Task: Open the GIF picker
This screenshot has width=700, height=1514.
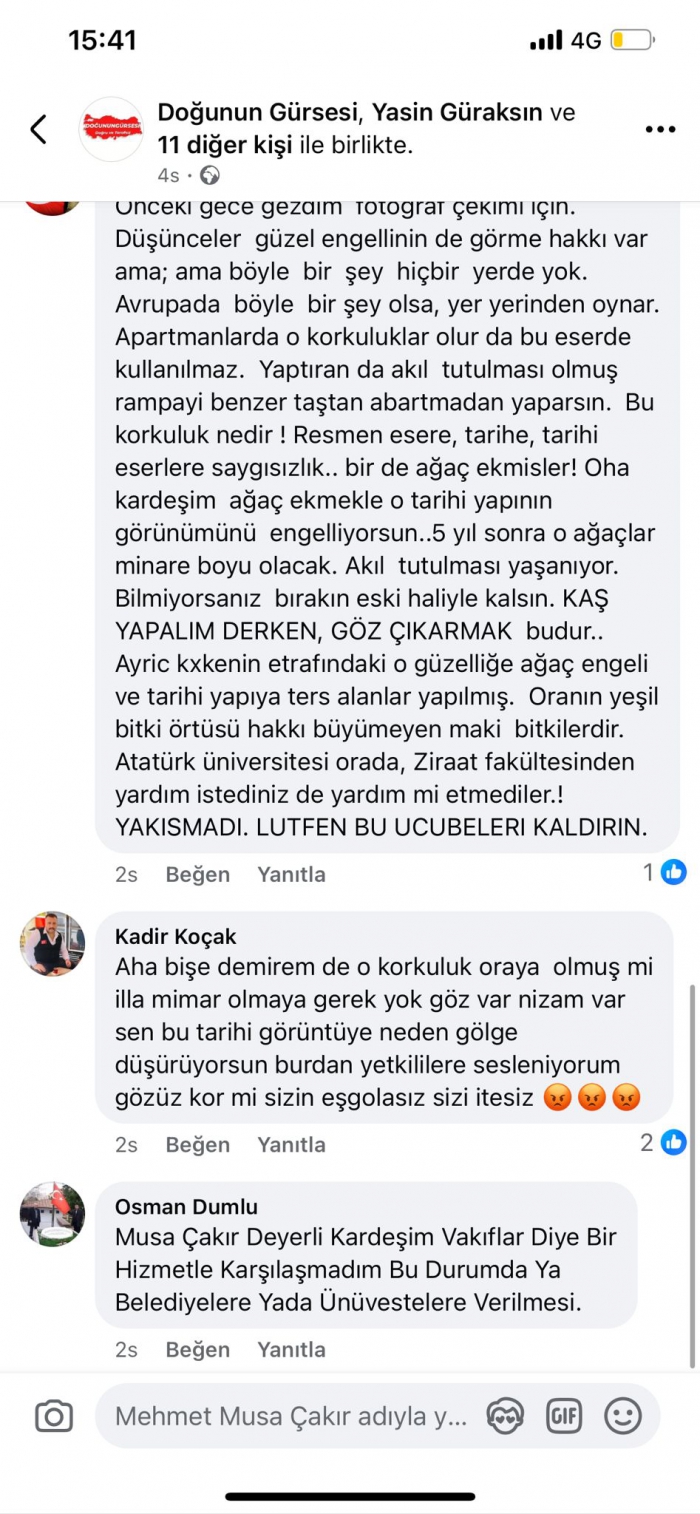Action: 564,1416
